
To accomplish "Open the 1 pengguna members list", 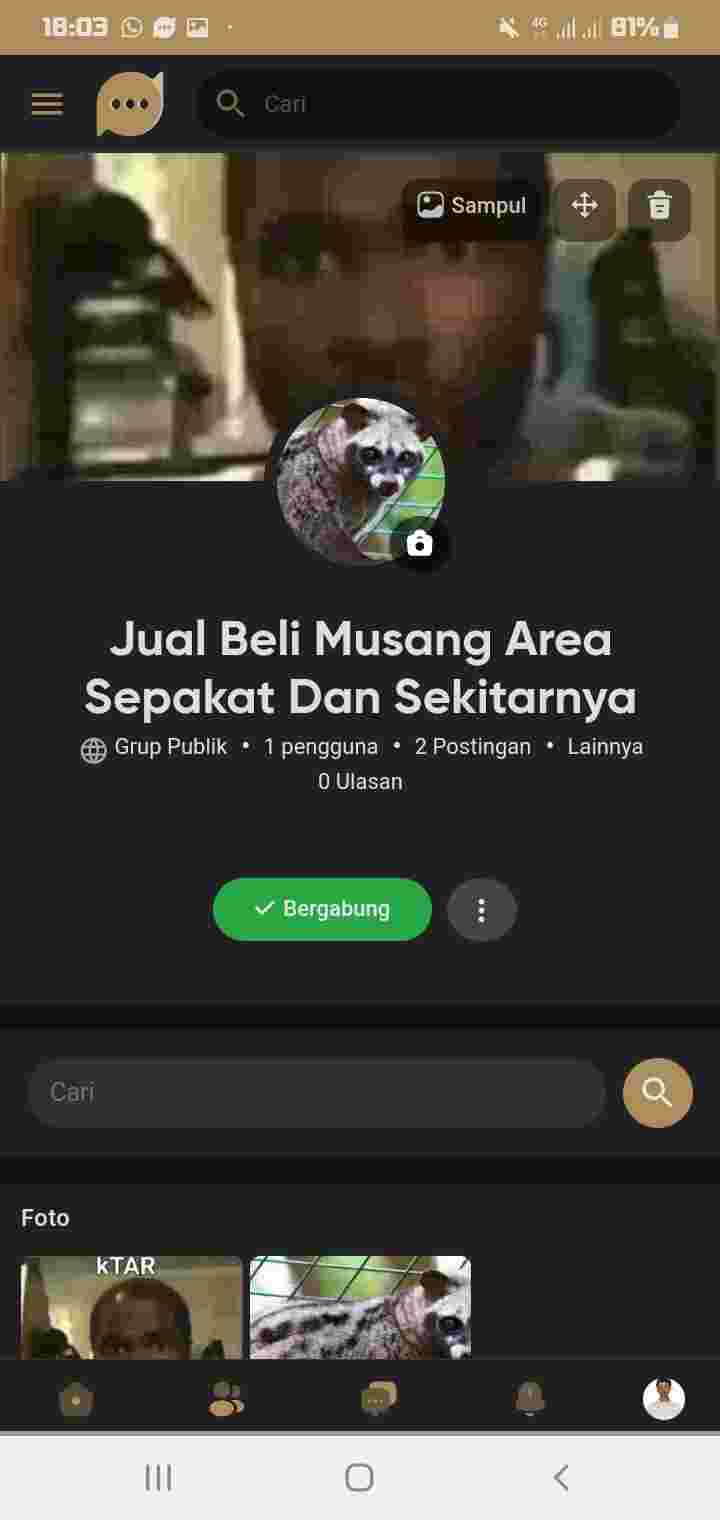I will coord(321,747).
